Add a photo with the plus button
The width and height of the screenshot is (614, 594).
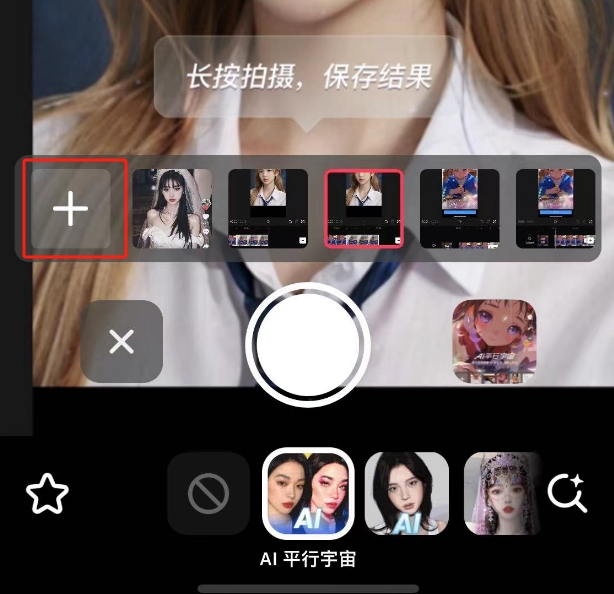(71, 209)
